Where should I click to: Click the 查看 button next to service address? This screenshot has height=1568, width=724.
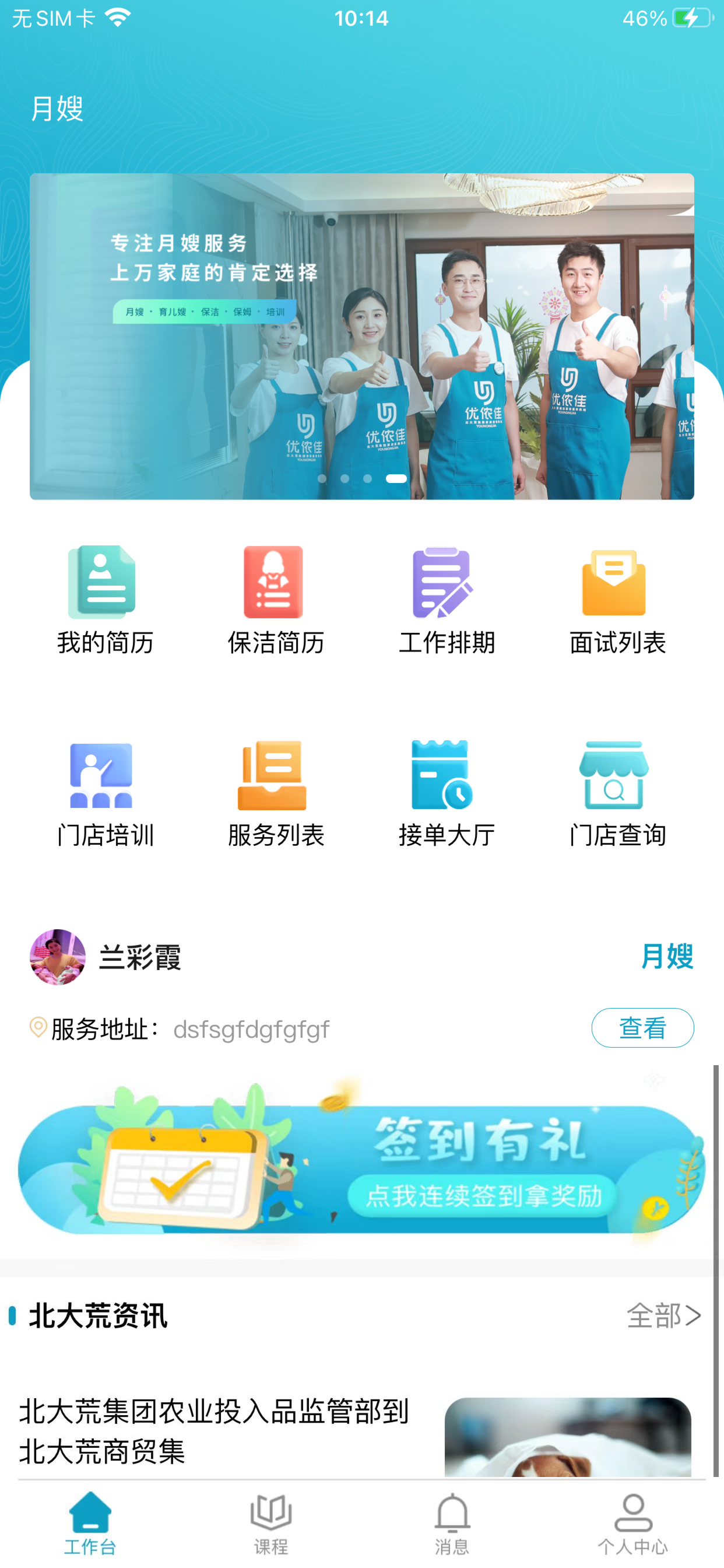[x=642, y=1027]
